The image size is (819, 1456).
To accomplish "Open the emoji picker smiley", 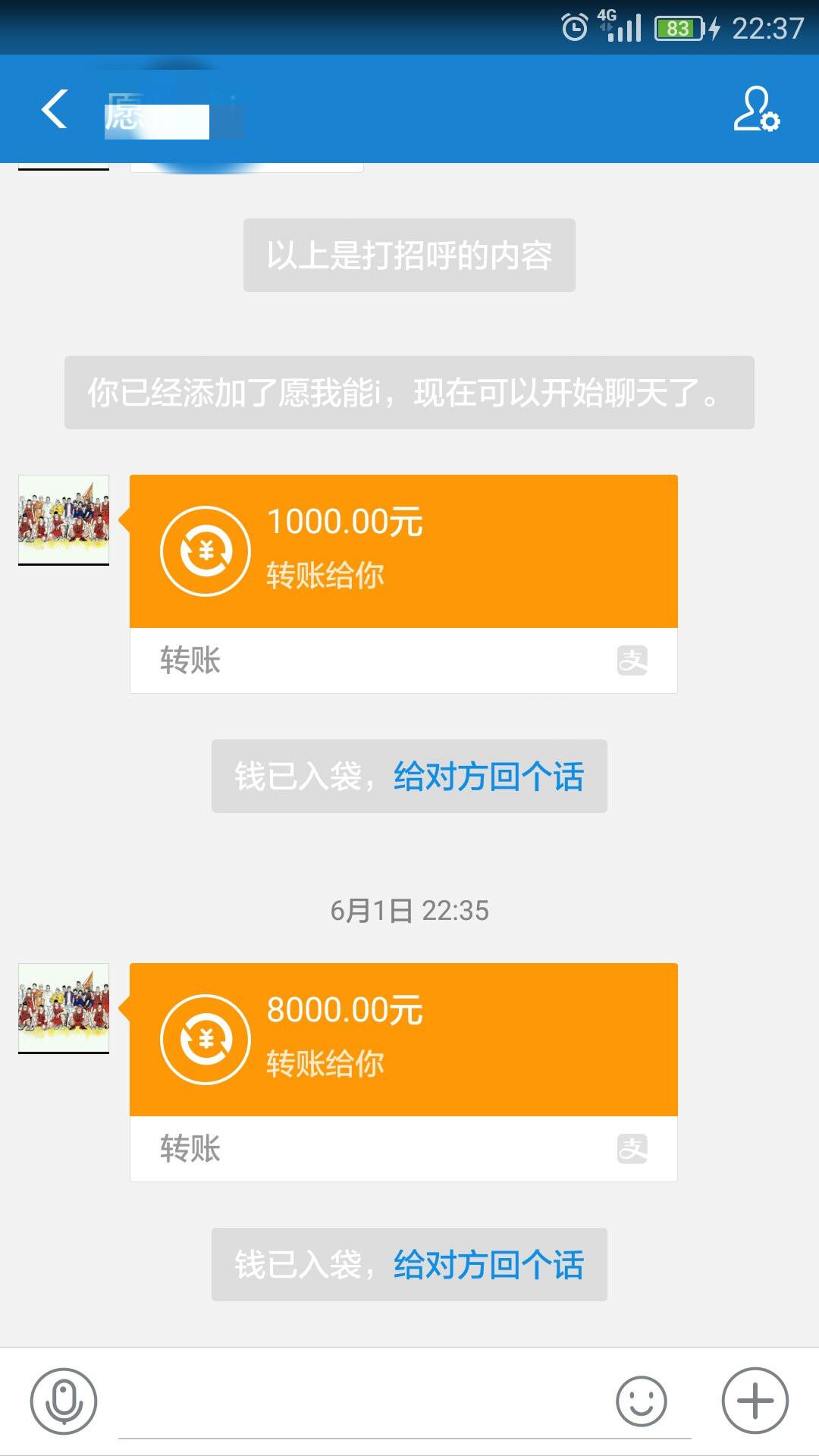I will (x=642, y=1401).
